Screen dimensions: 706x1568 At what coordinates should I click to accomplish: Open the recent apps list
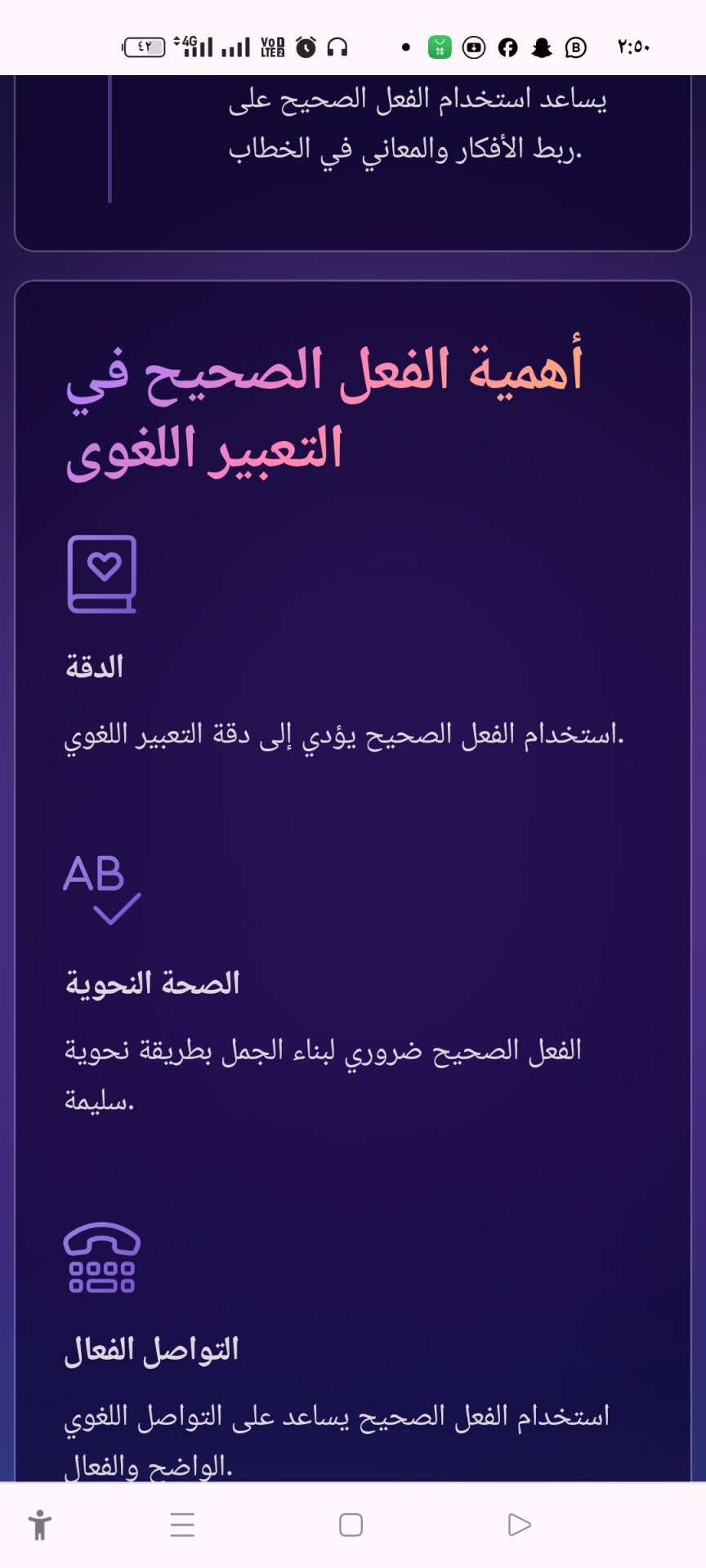(x=182, y=1525)
